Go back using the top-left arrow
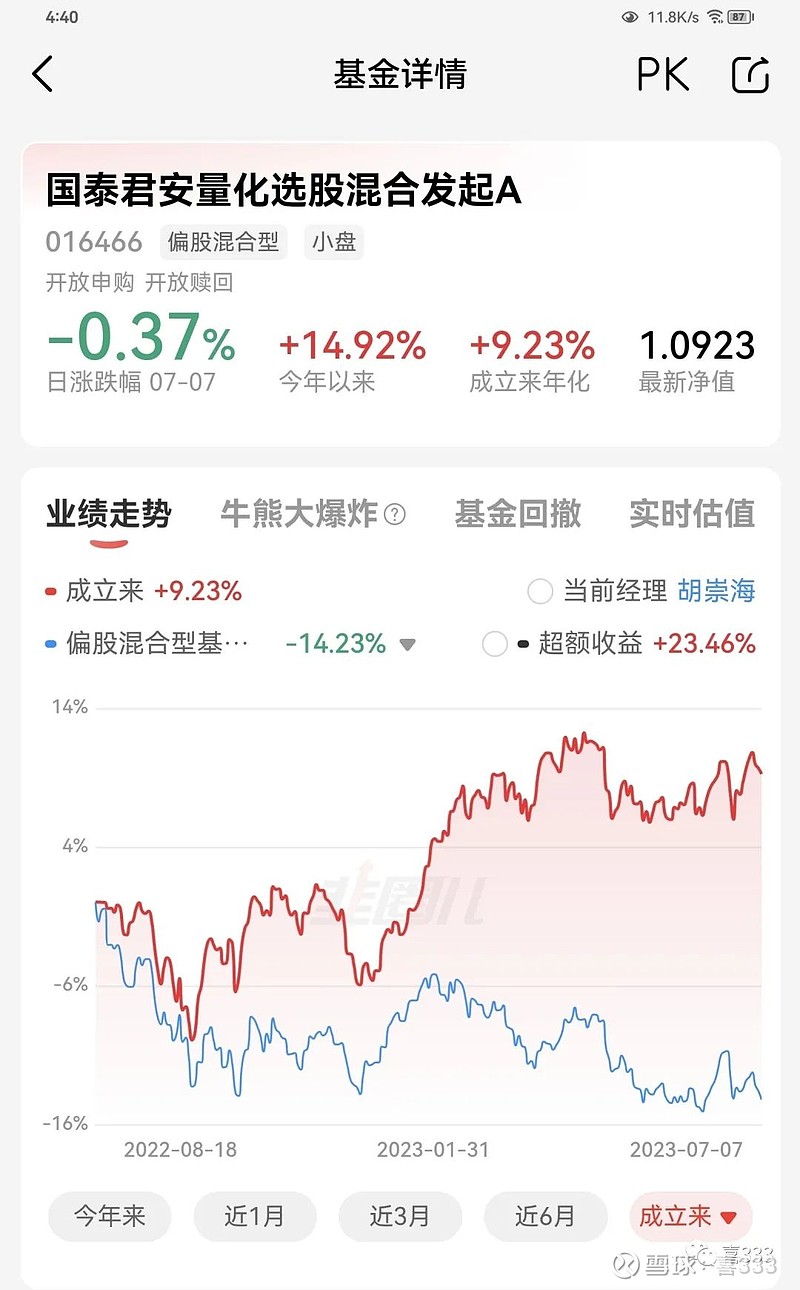The width and height of the screenshot is (800, 1290). 42,75
